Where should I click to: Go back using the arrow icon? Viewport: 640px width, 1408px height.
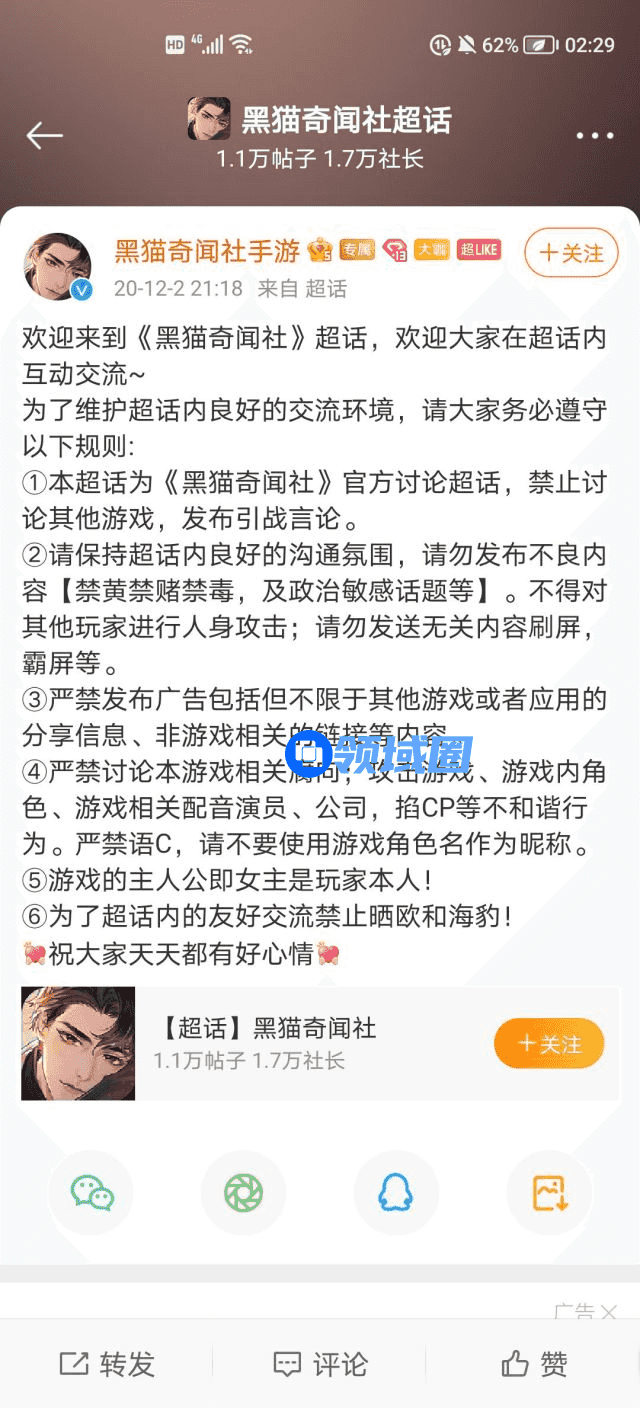click(44, 136)
